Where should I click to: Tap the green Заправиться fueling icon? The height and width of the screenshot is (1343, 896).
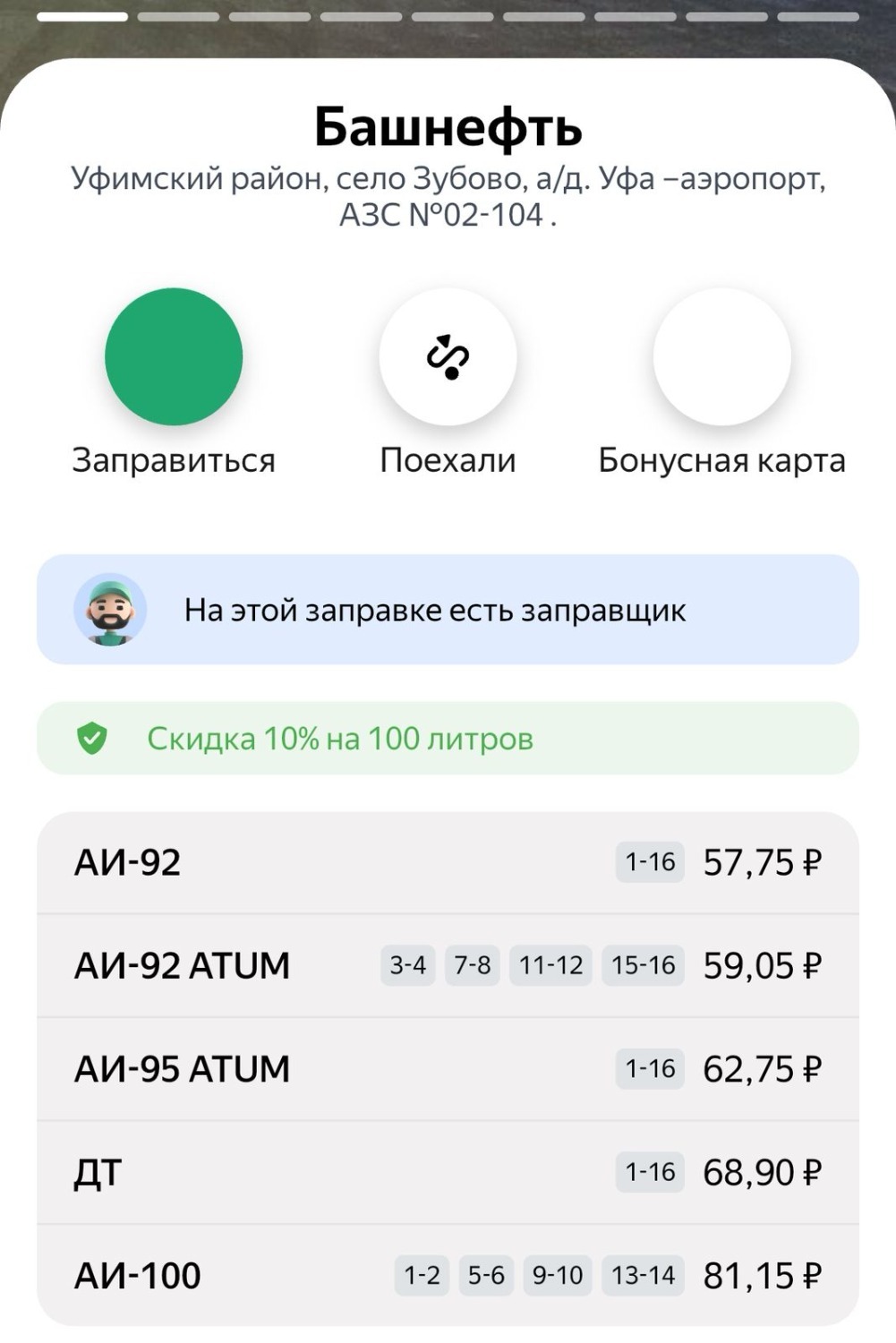coord(175,355)
